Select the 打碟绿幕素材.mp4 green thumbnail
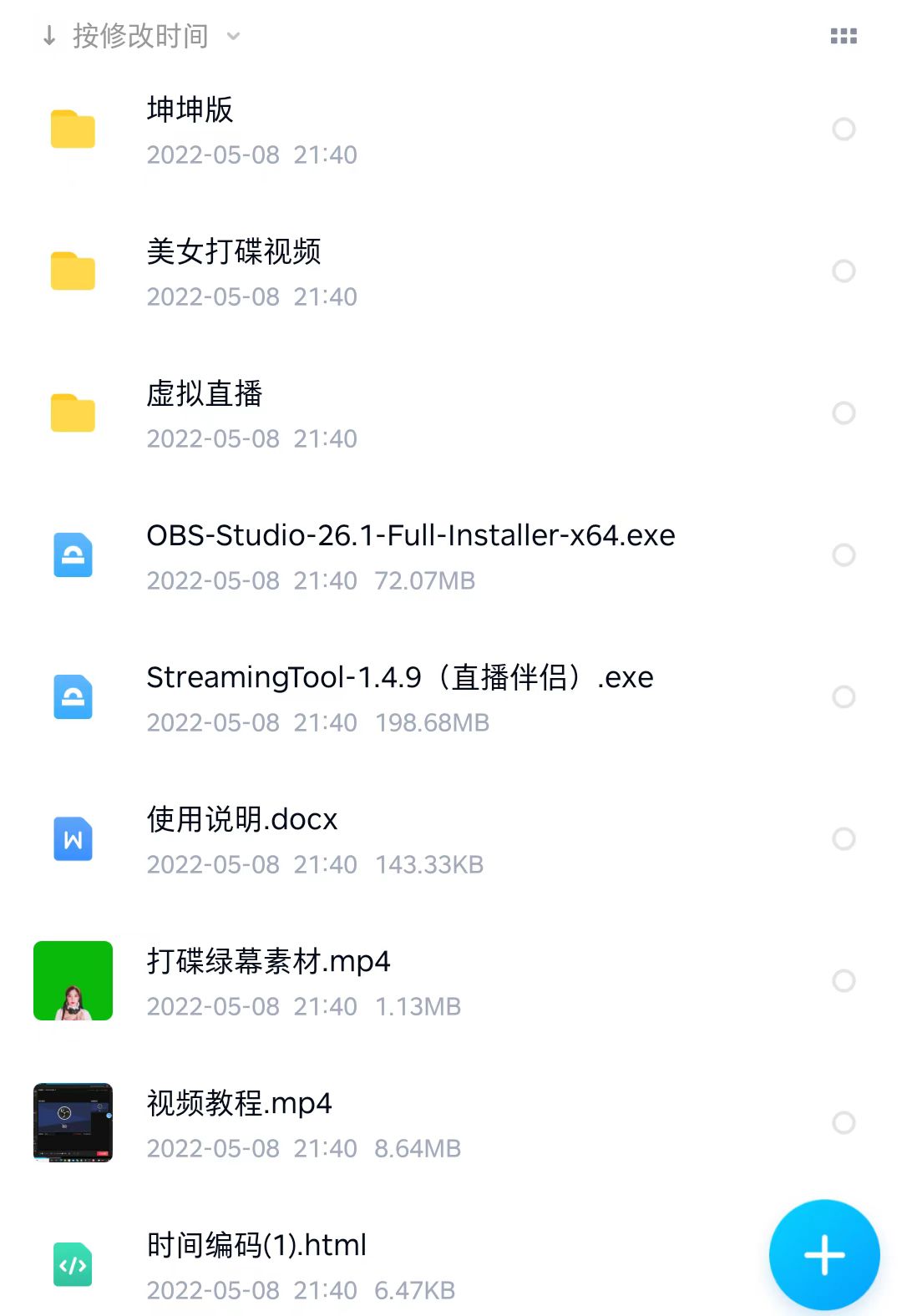The width and height of the screenshot is (902, 1316). pos(72,981)
